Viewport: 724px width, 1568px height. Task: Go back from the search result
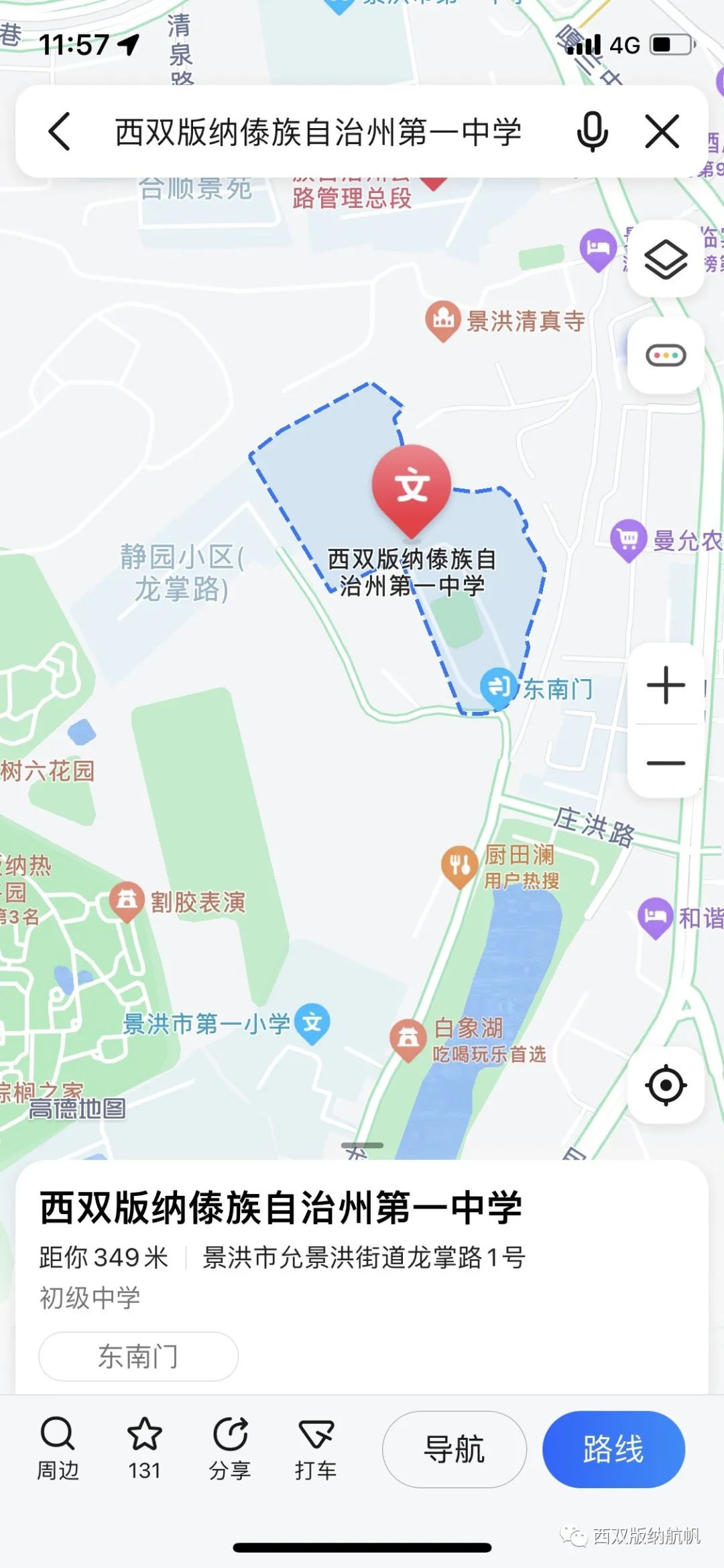pos(59,131)
